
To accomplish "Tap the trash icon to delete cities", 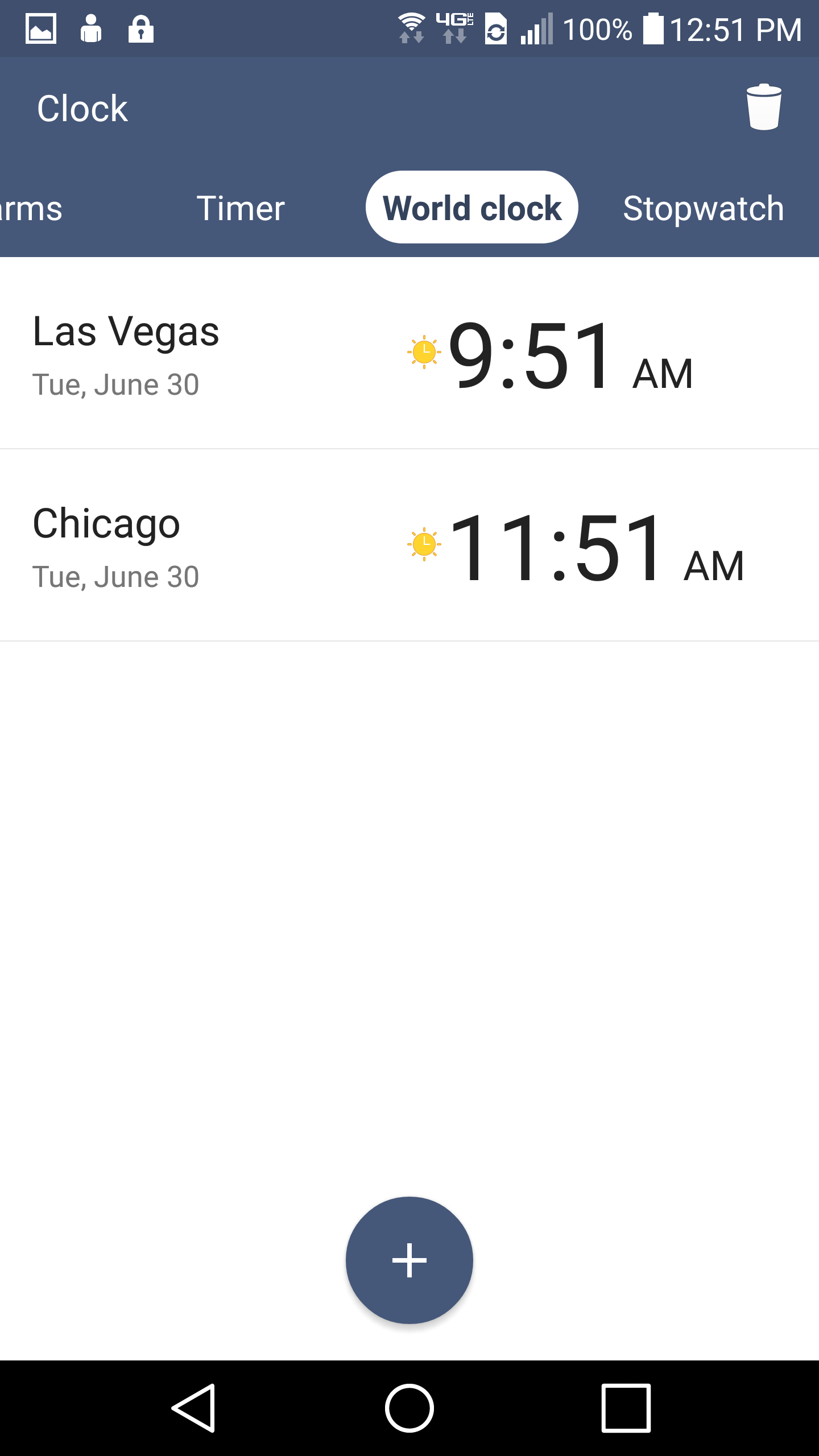I will pyautogui.click(x=764, y=107).
